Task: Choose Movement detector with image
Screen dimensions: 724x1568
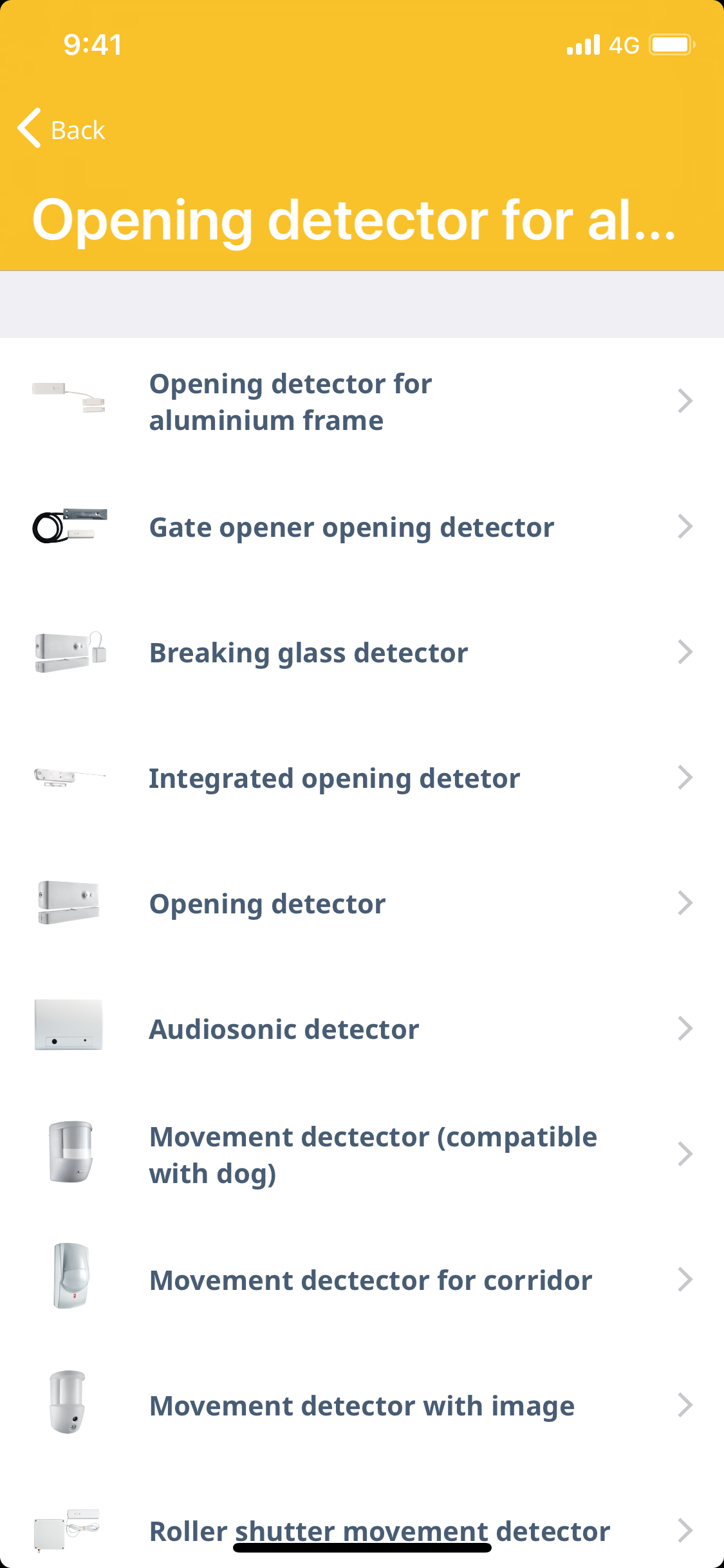Action: [x=360, y=1406]
